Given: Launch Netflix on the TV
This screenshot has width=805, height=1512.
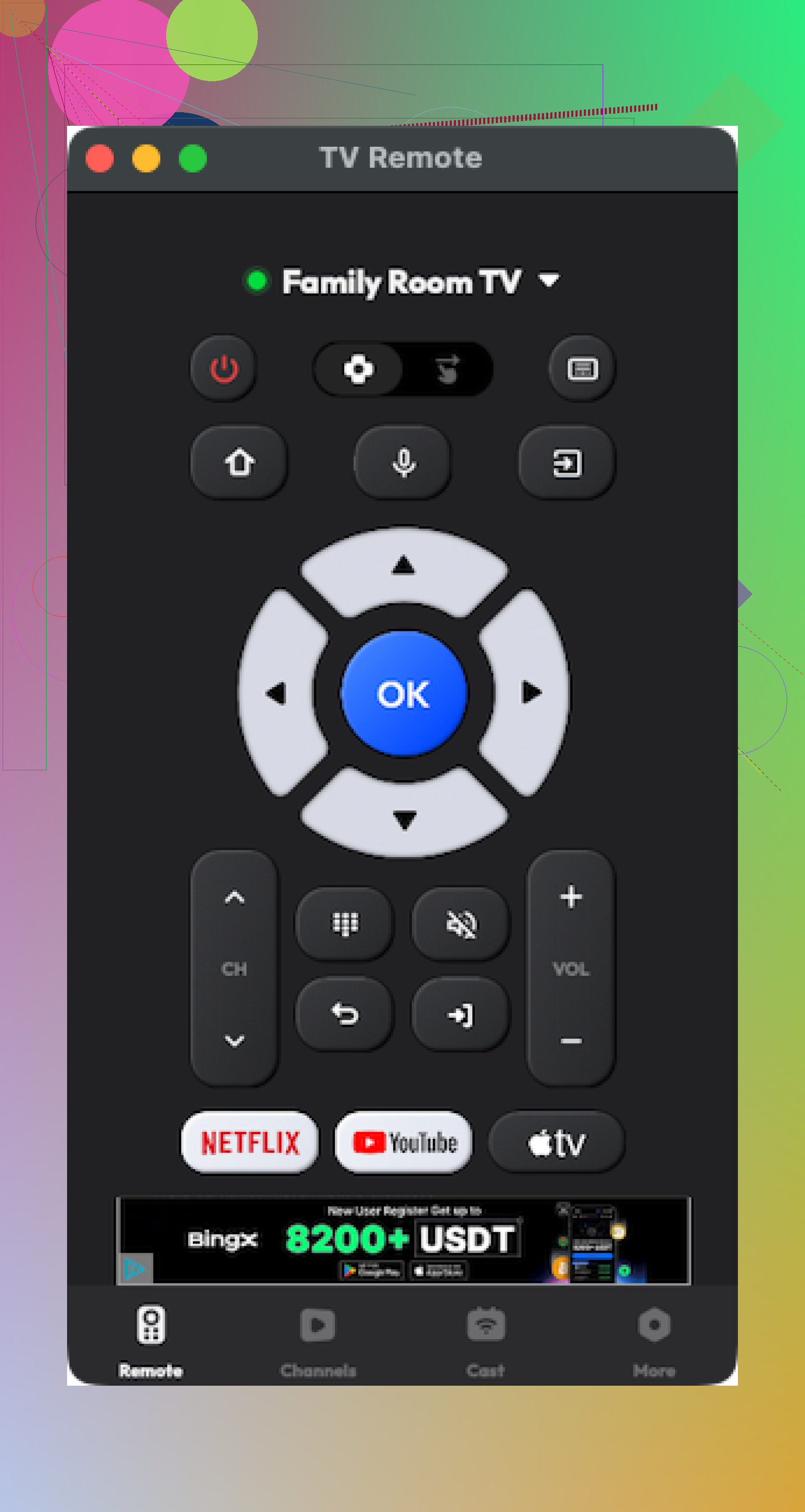Looking at the screenshot, I should tap(250, 1142).
